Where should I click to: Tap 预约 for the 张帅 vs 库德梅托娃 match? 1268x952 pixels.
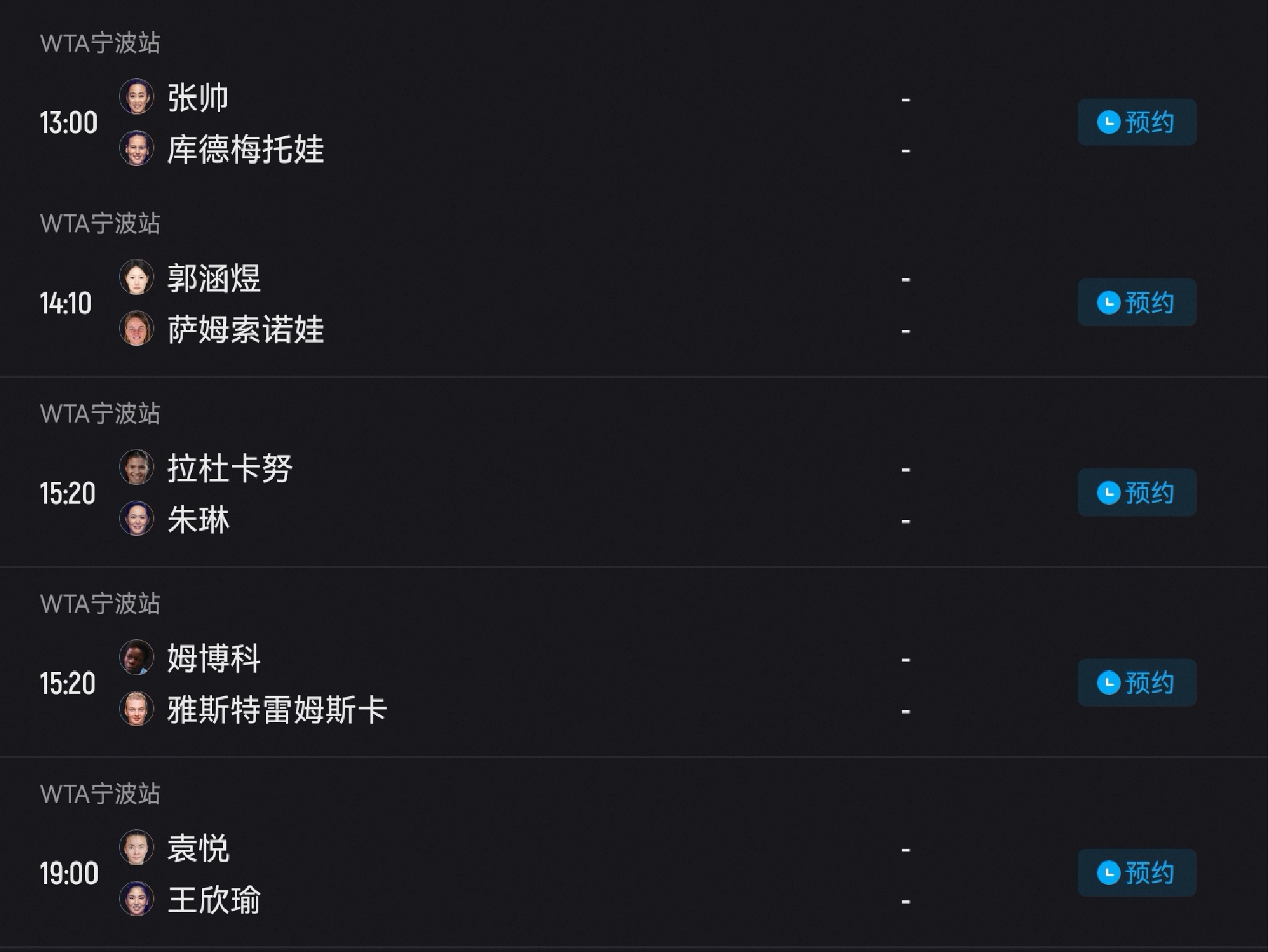[1137, 122]
